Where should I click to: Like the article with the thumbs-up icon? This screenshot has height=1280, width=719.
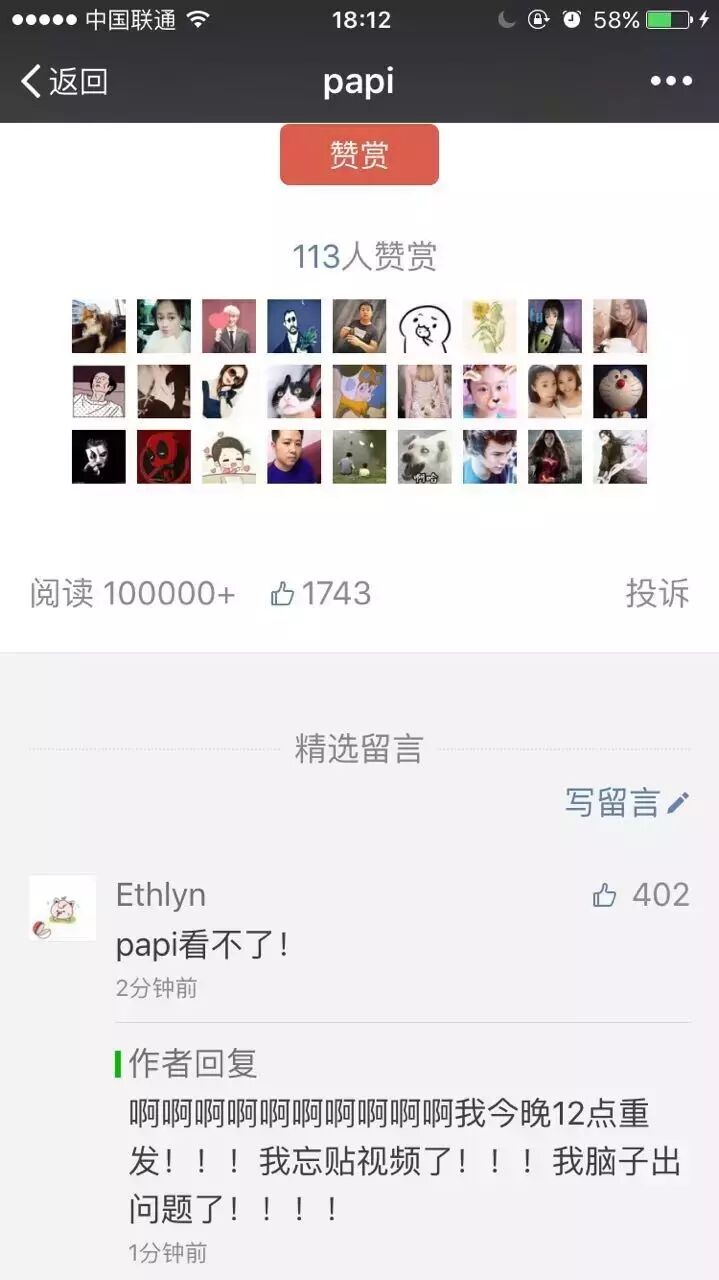pos(283,594)
